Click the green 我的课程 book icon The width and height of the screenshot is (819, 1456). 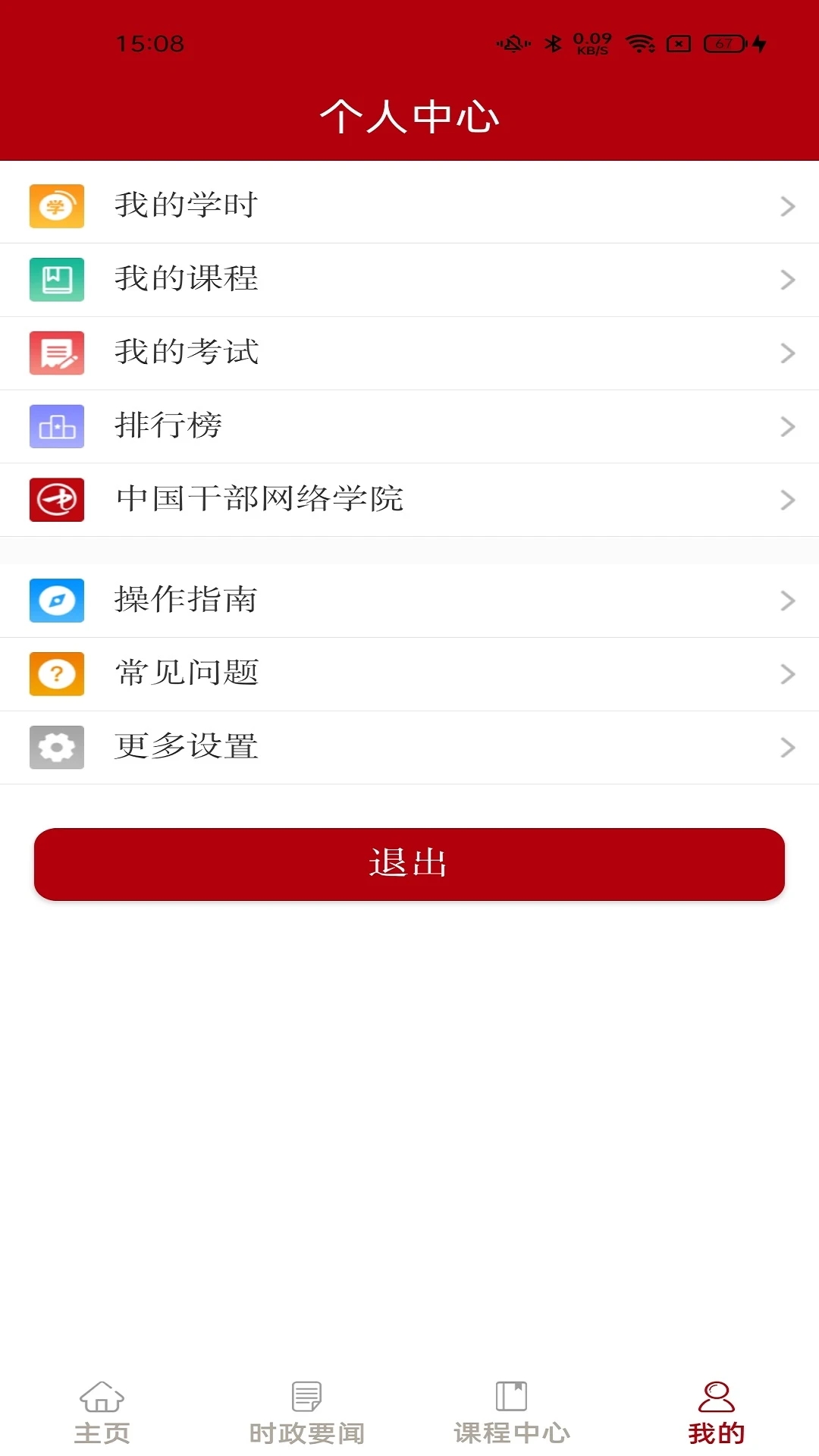click(56, 279)
